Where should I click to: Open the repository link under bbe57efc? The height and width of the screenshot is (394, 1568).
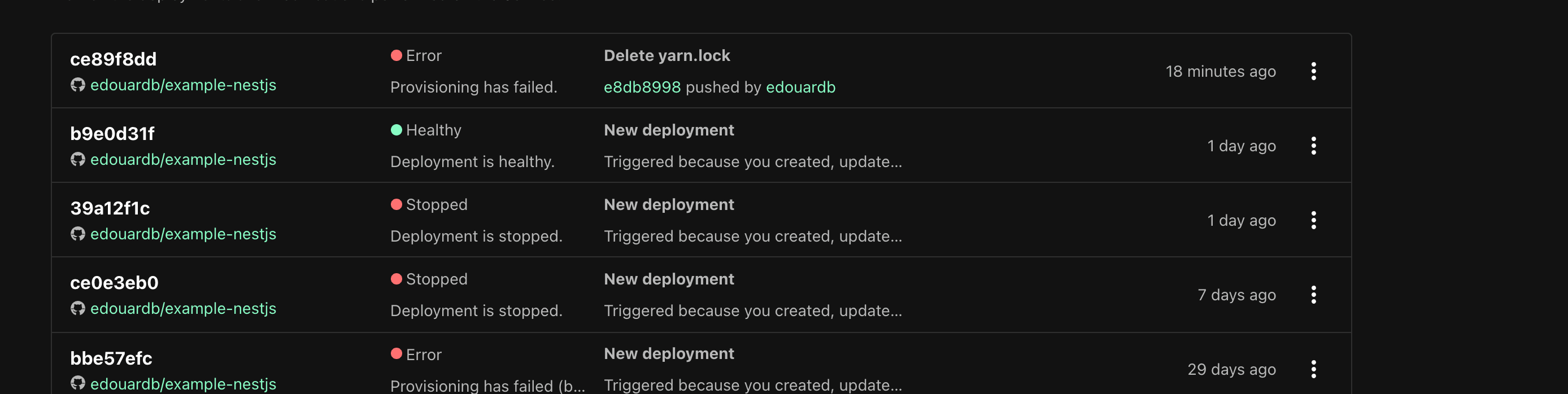tap(182, 384)
